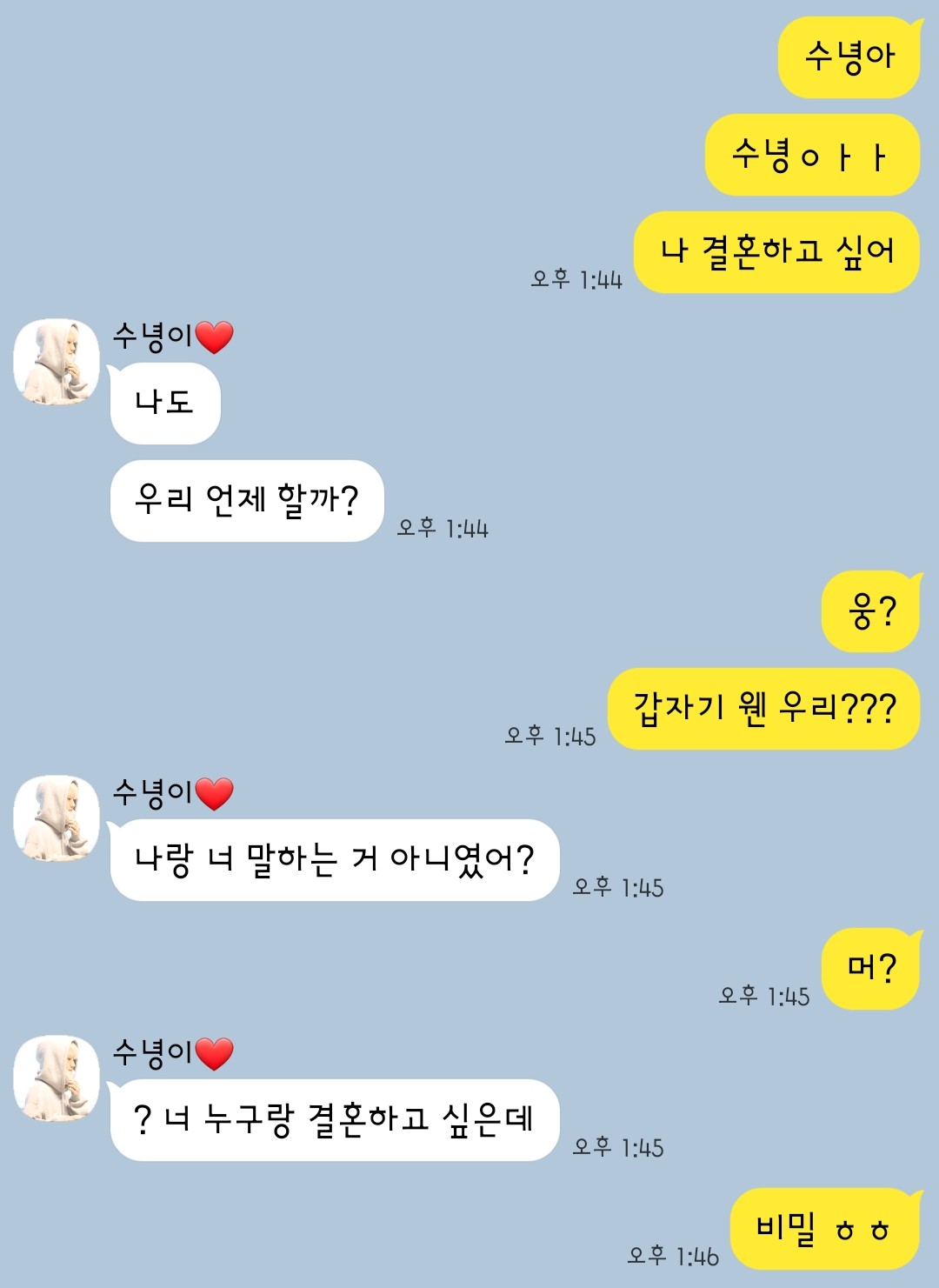View 수녕이's profile photo by "너 누구랑 결혼하고 싶은데"
The image size is (939, 1288).
coord(57,1078)
